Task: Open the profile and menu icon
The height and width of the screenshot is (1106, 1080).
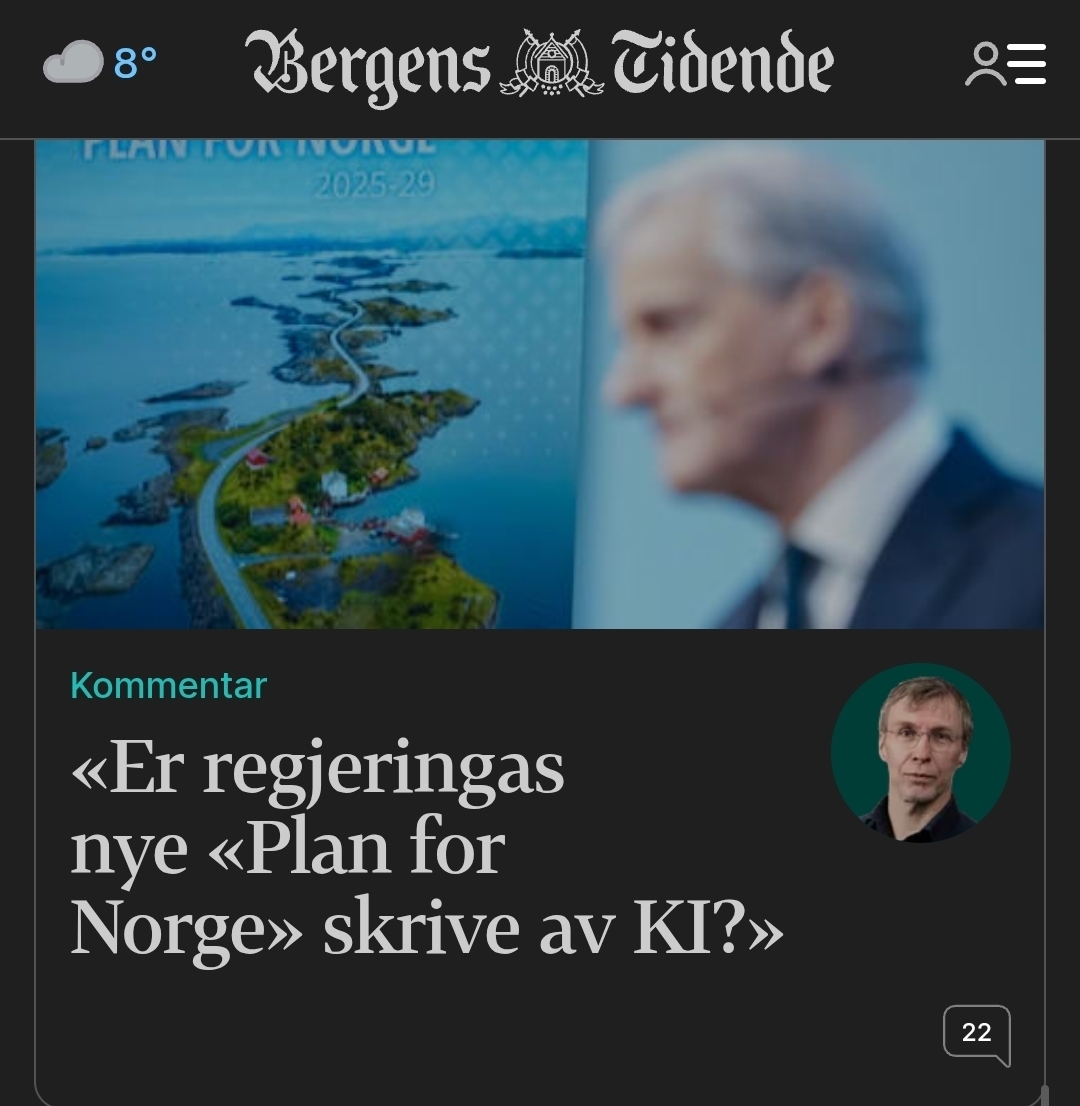Action: [1005, 64]
